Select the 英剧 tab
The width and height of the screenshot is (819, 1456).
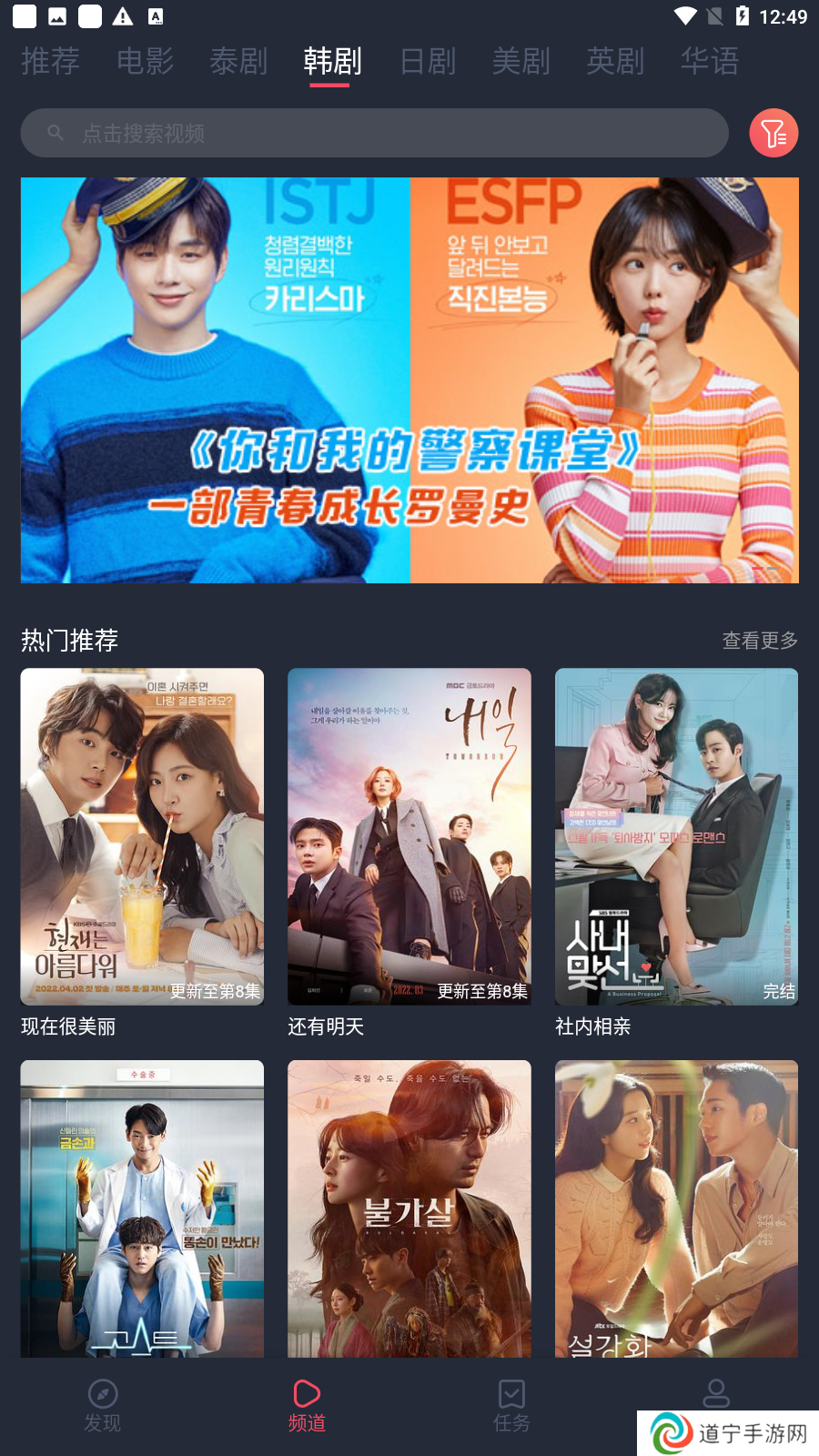(x=615, y=61)
